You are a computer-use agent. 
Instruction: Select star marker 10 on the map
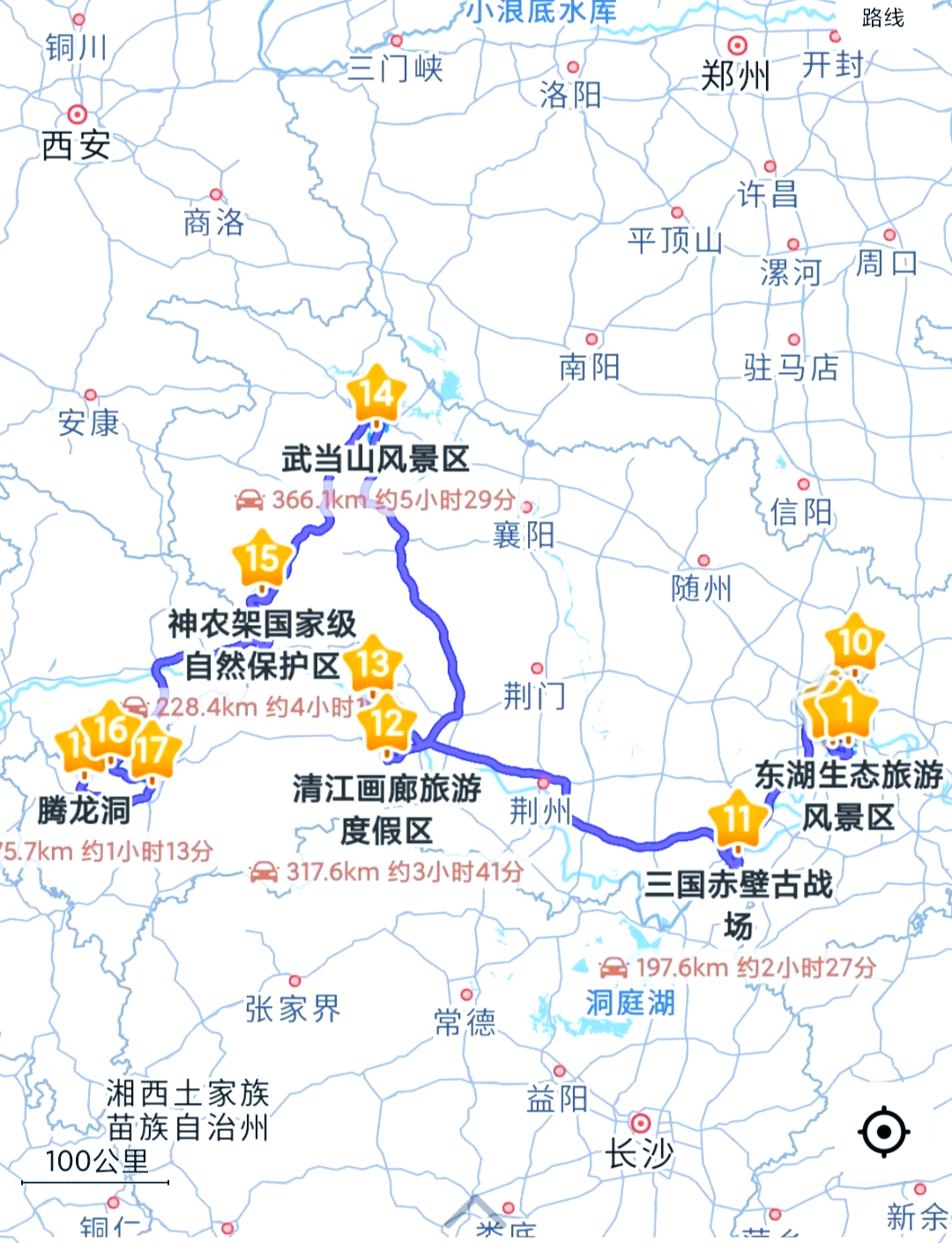(855, 642)
